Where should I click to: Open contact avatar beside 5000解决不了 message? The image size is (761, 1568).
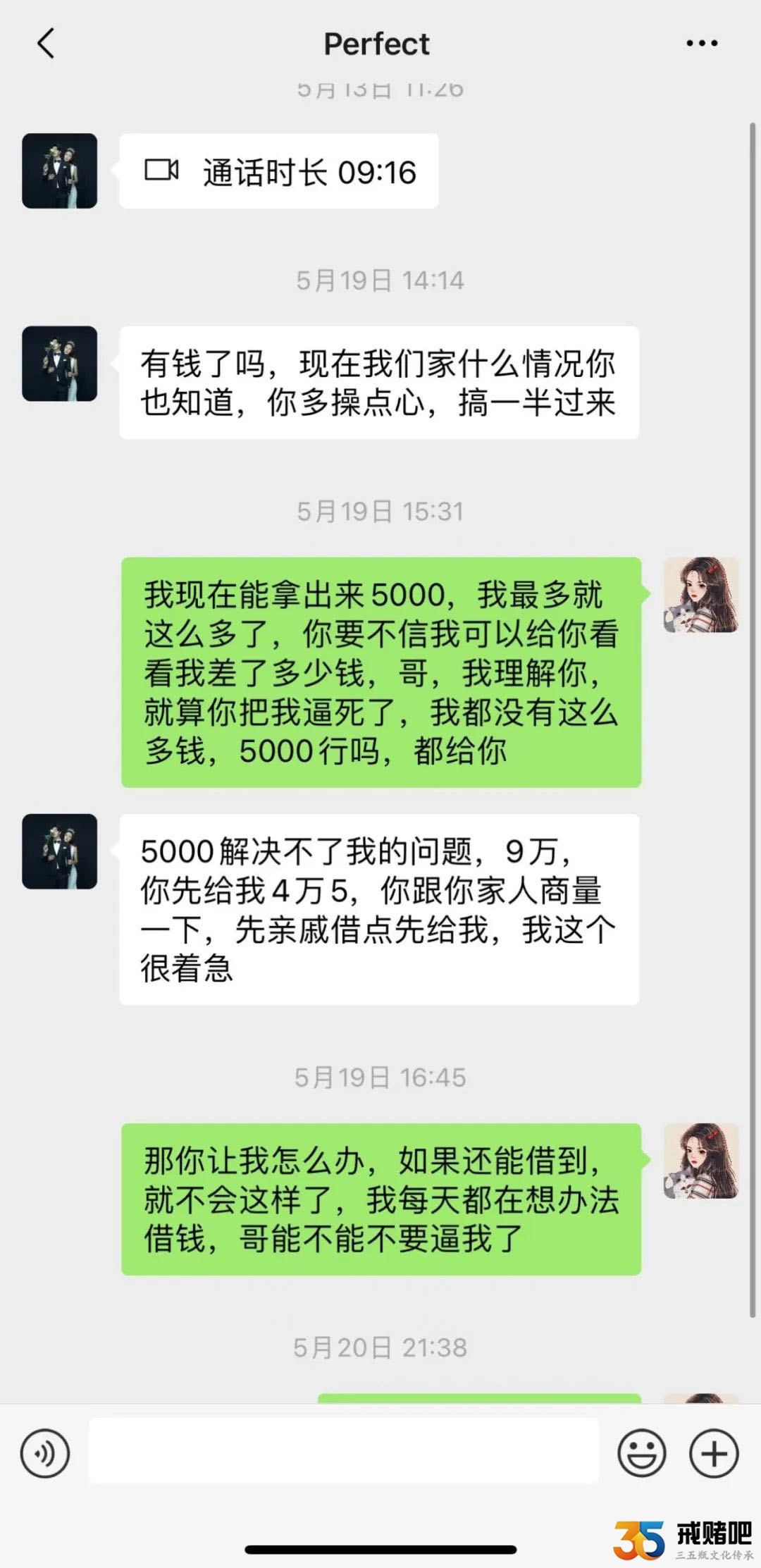point(60,851)
